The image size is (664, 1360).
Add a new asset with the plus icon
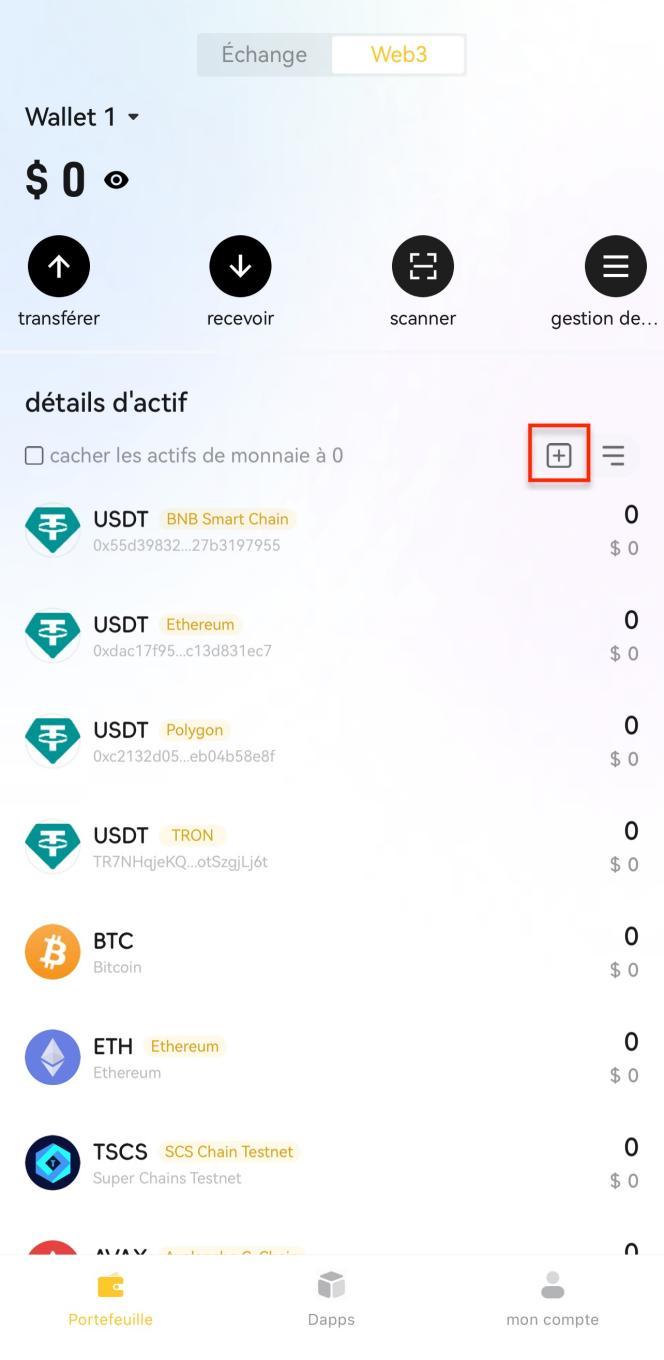point(558,456)
